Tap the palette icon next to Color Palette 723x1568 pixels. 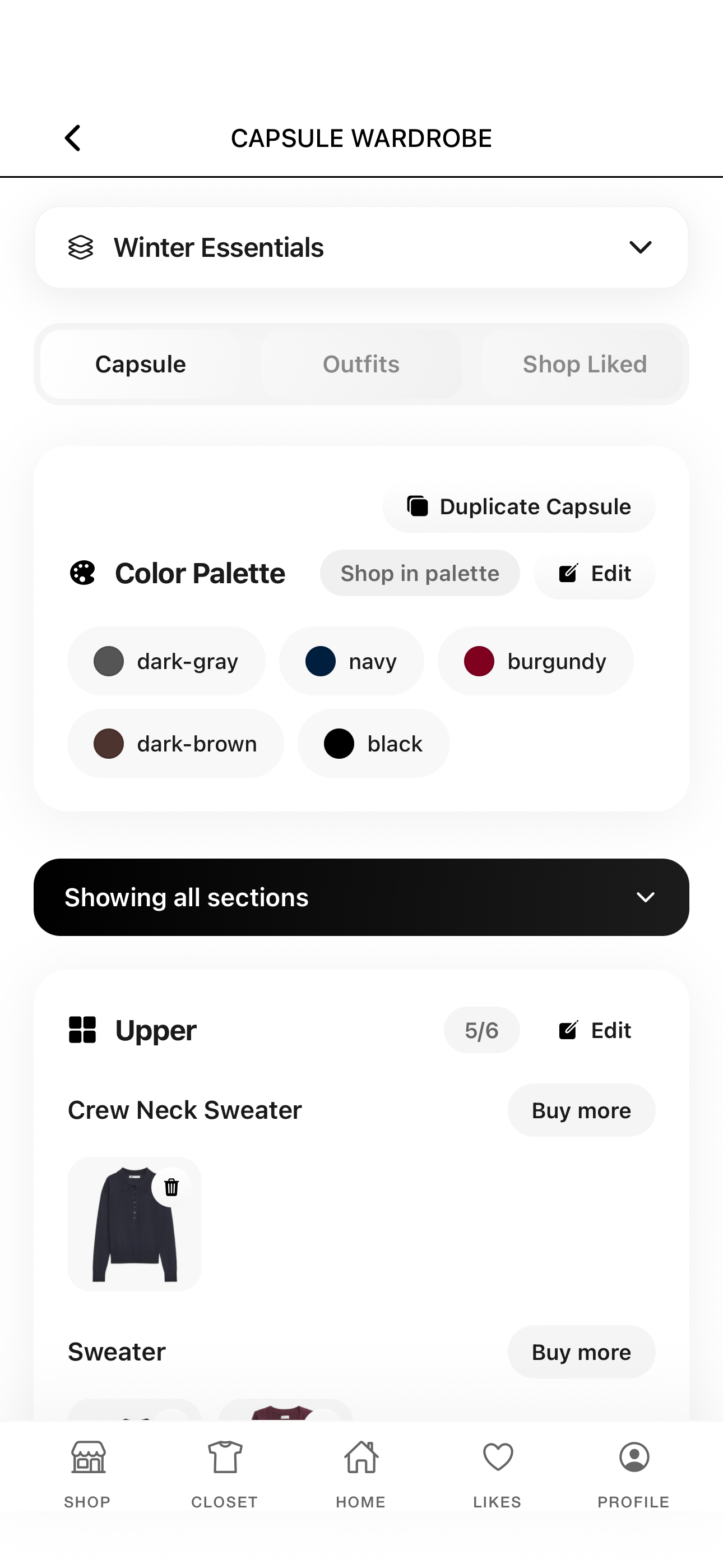pyautogui.click(x=82, y=573)
